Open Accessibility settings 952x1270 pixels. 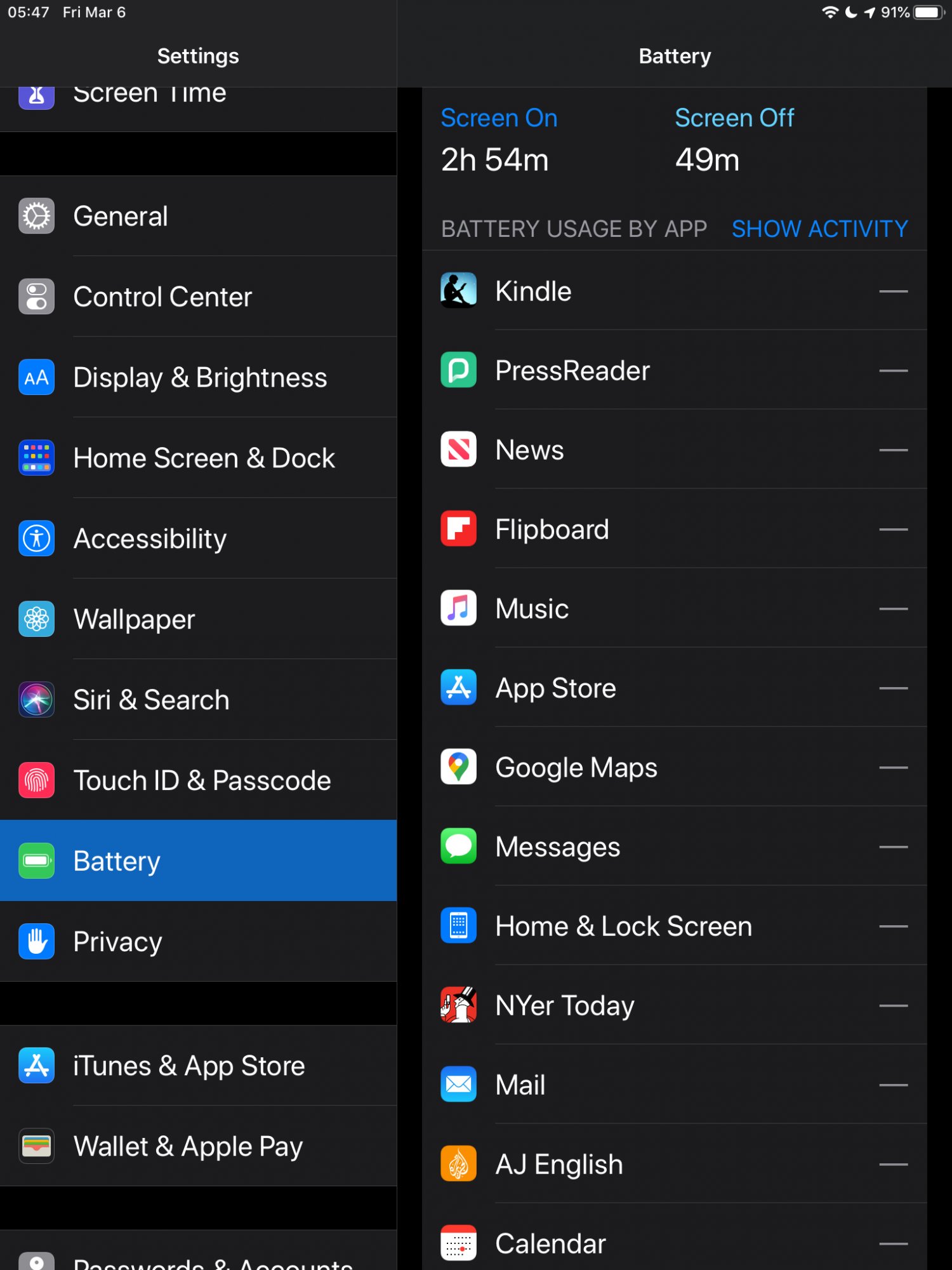(x=198, y=538)
